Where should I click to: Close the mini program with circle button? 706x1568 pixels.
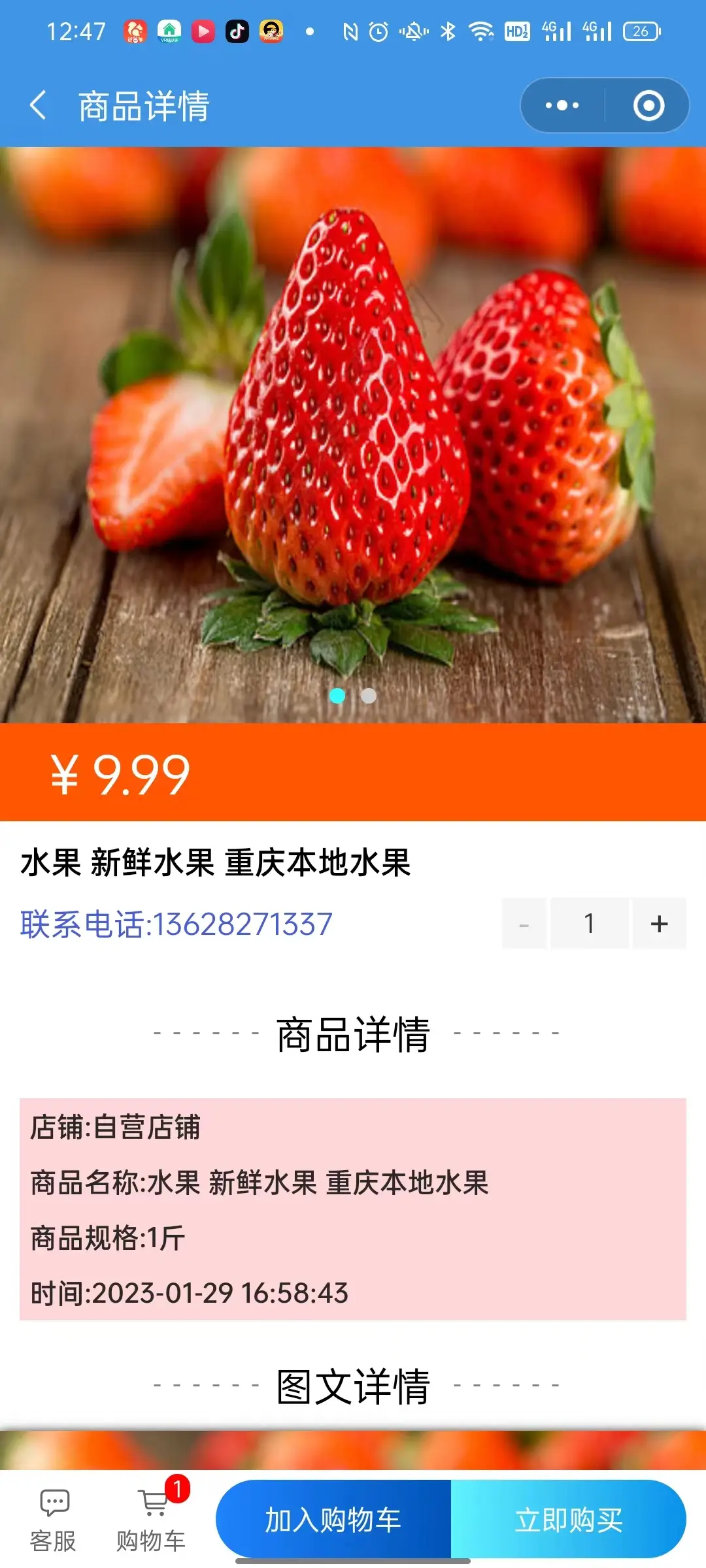pyautogui.click(x=648, y=106)
